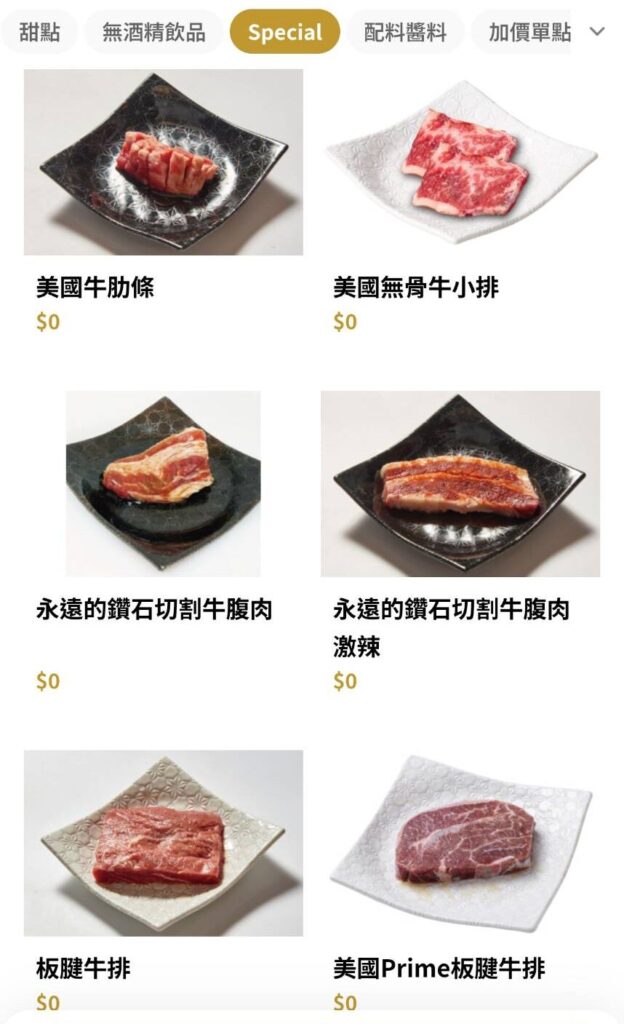Select the 美國無骨牛小排 item
Image resolution: width=624 pixels, height=1024 pixels.
click(x=460, y=202)
